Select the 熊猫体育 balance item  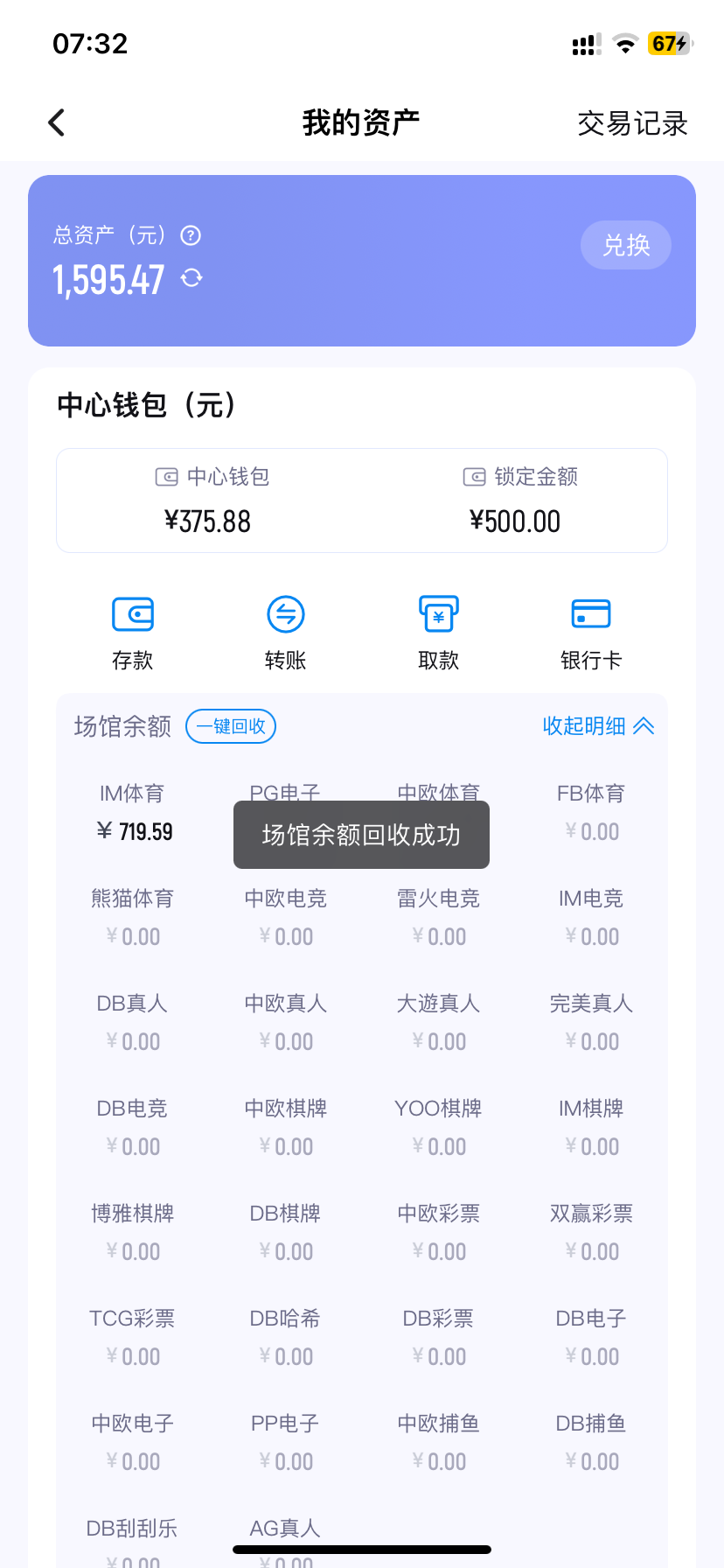coord(132,916)
